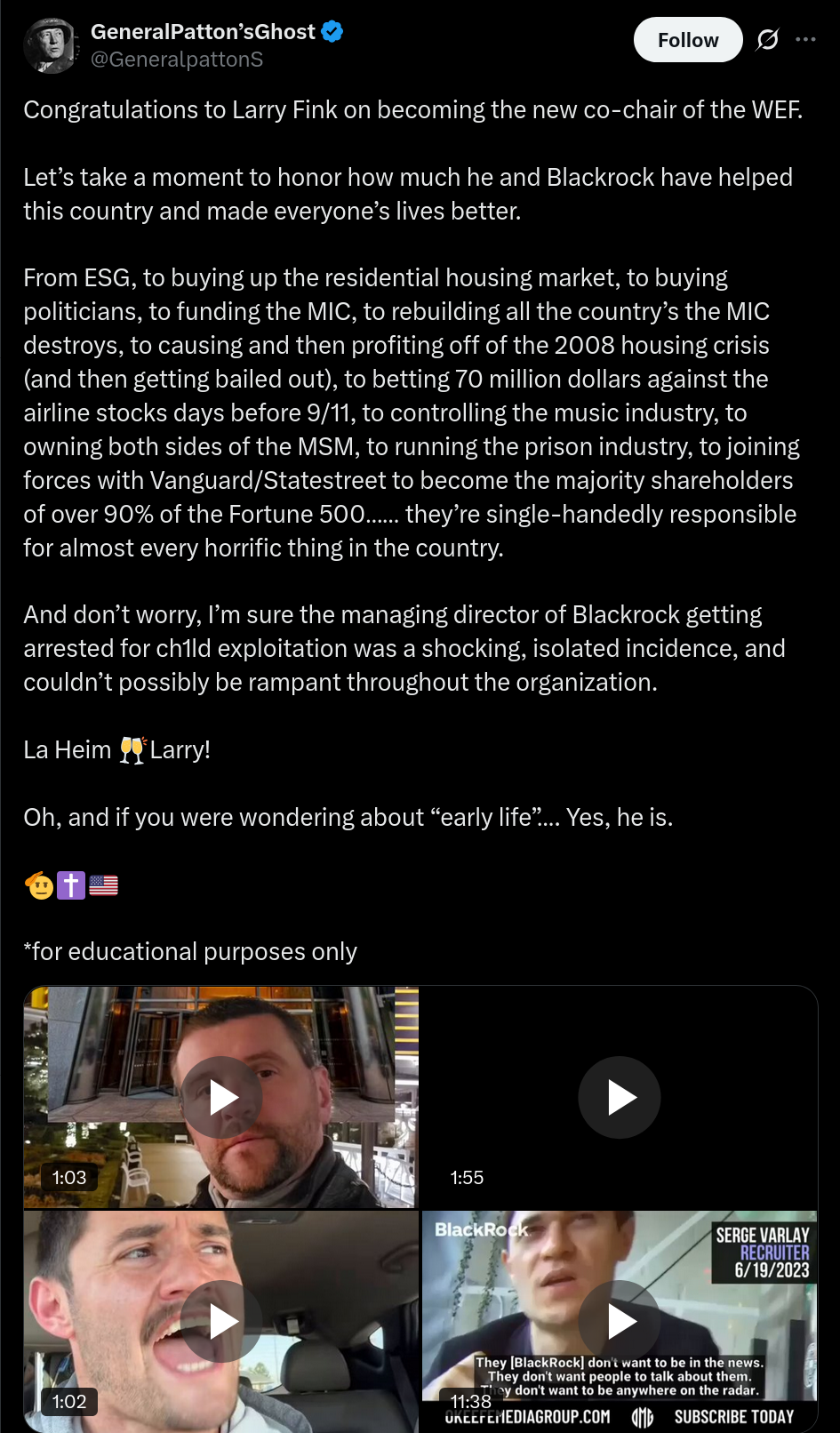Screen dimensions: 840x1433
Task: Play the 11:38 Serge Varlay video
Action: (x=620, y=1321)
